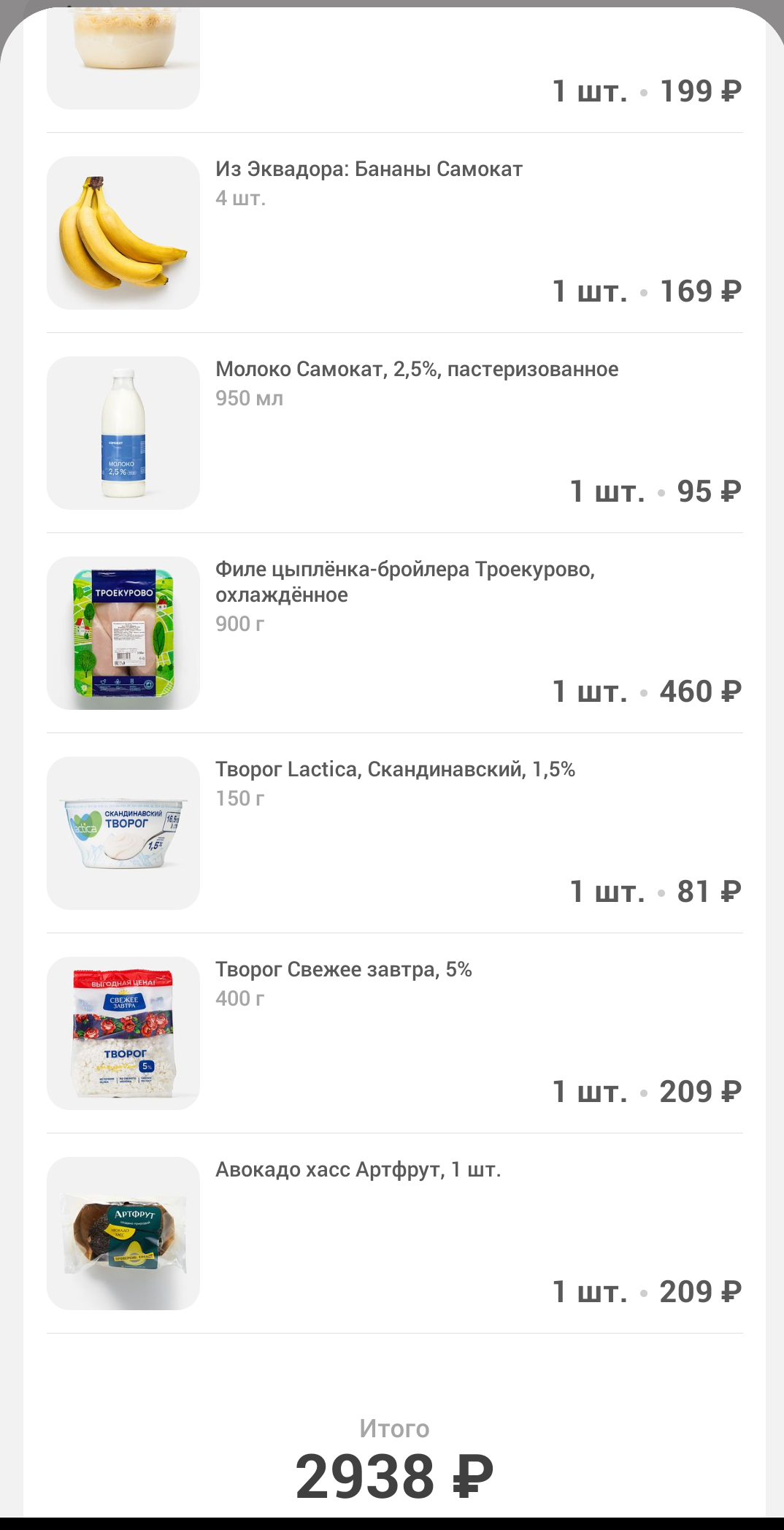Open the Молоко Самокат 2,5% item
784x1530 pixels.
pos(394,432)
